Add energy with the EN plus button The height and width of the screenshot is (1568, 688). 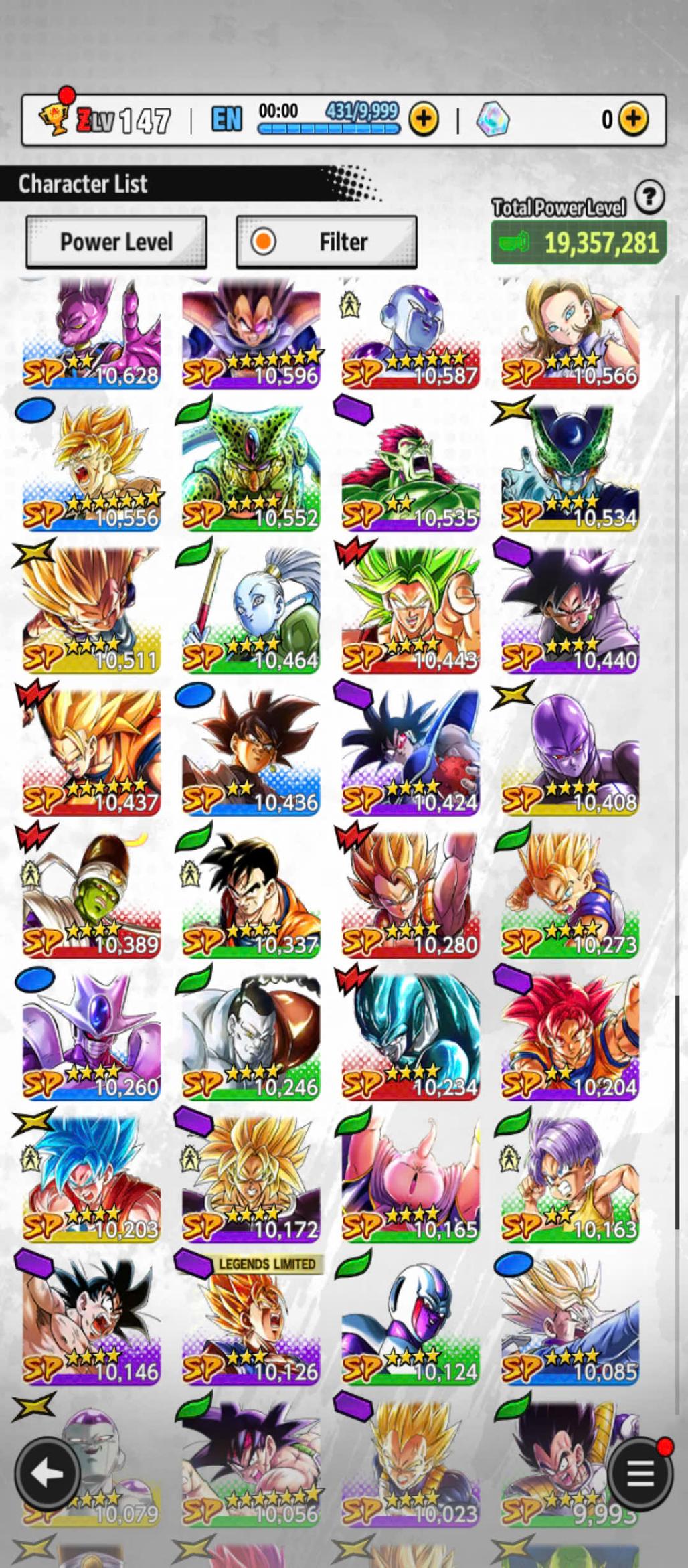(x=424, y=119)
